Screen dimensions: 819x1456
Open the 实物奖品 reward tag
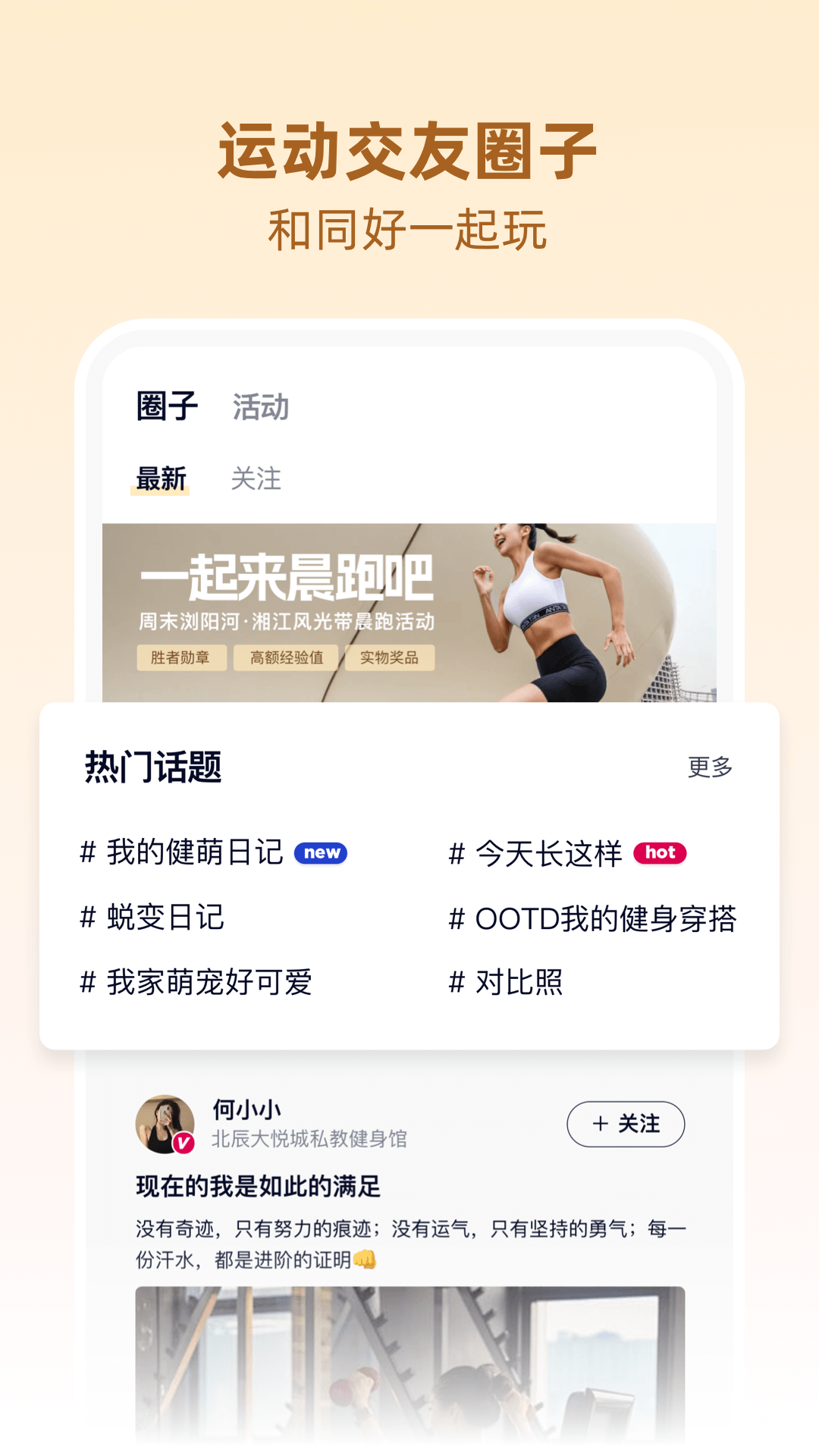coord(391,658)
